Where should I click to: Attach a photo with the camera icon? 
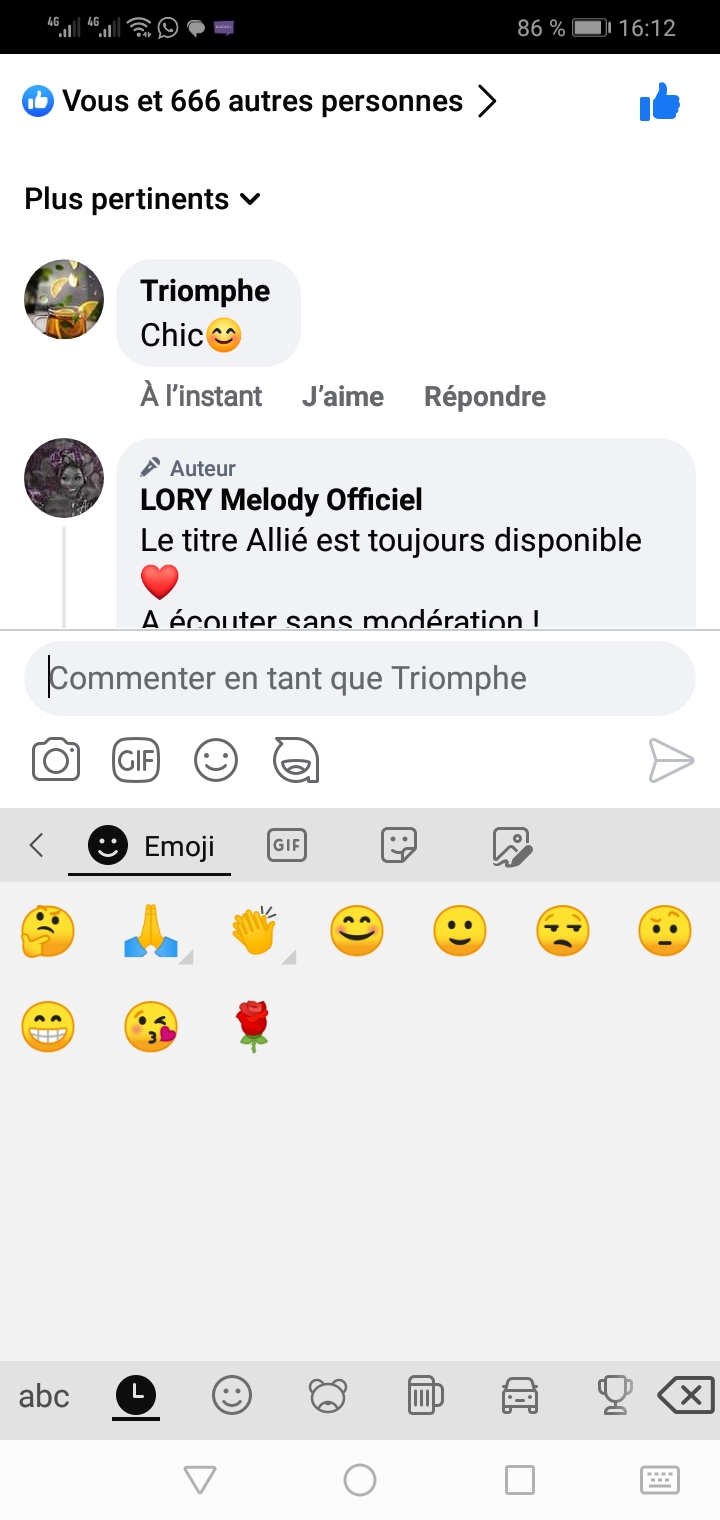56,761
